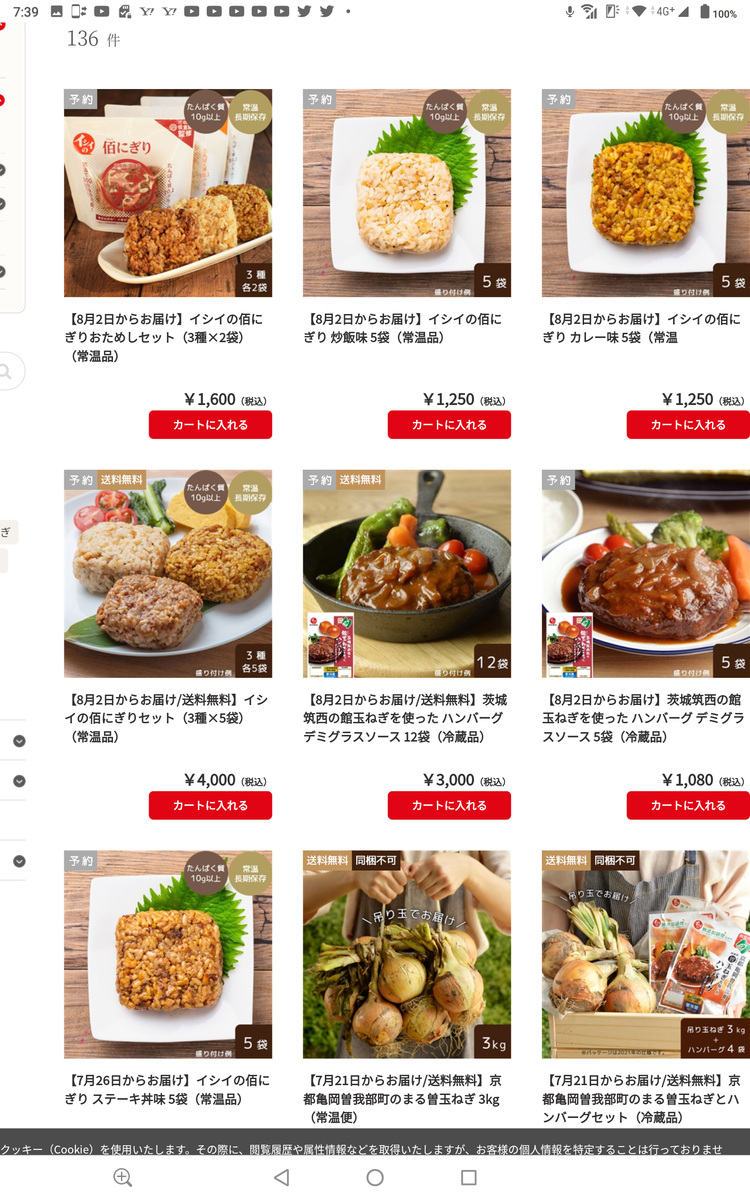This screenshot has height=1200, width=750.
Task: Go back with the system back button
Action: 281,1177
